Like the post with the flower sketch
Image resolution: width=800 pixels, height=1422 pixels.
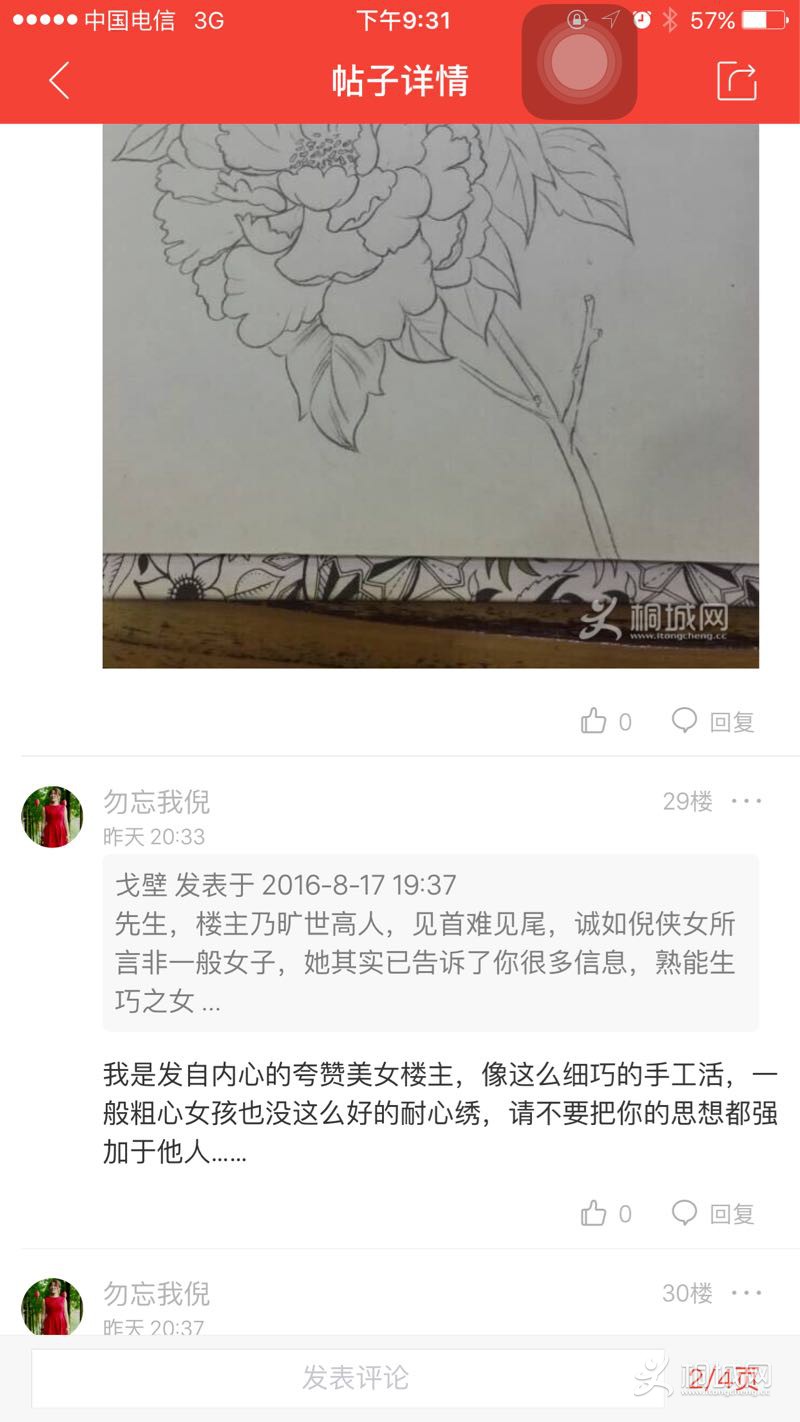click(x=606, y=721)
